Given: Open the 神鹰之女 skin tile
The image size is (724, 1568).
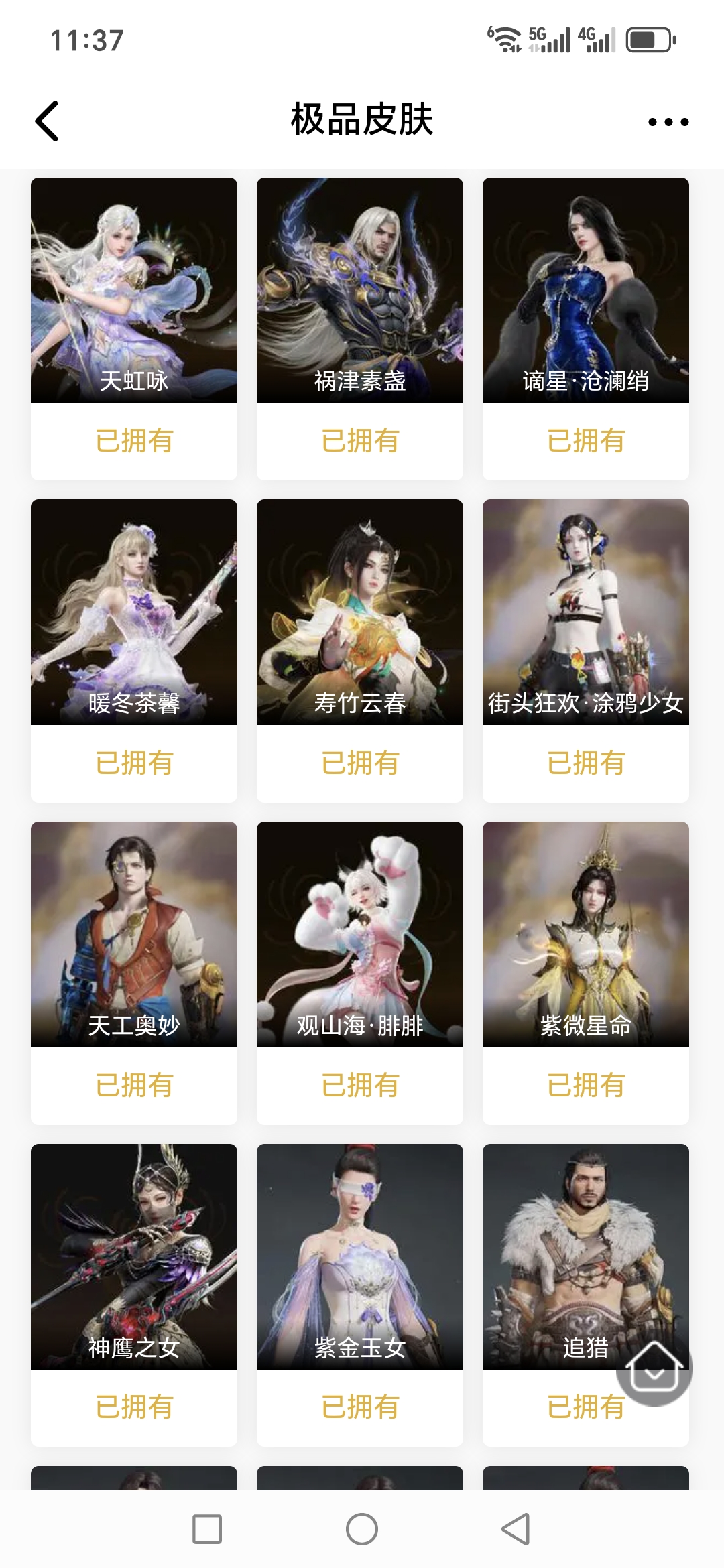Looking at the screenshot, I should click(x=134, y=1256).
